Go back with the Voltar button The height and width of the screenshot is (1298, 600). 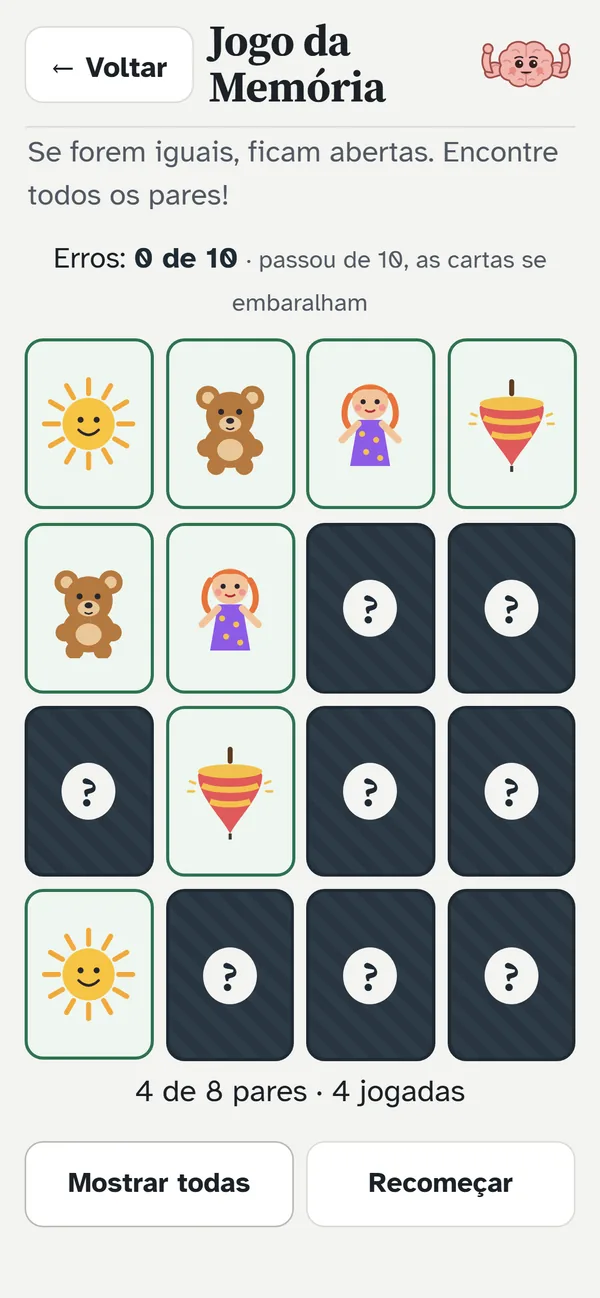click(109, 66)
